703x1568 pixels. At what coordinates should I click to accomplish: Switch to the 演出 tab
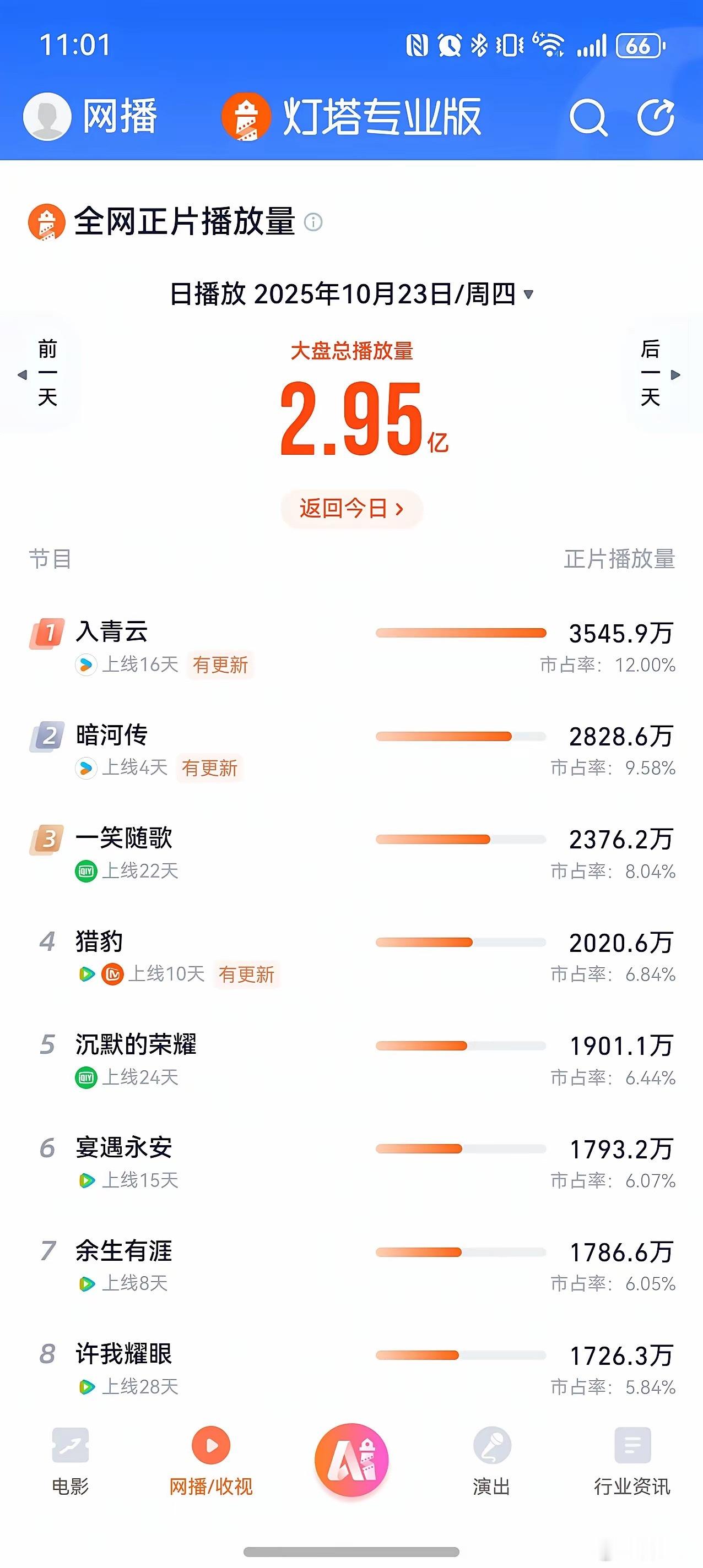tap(491, 1461)
